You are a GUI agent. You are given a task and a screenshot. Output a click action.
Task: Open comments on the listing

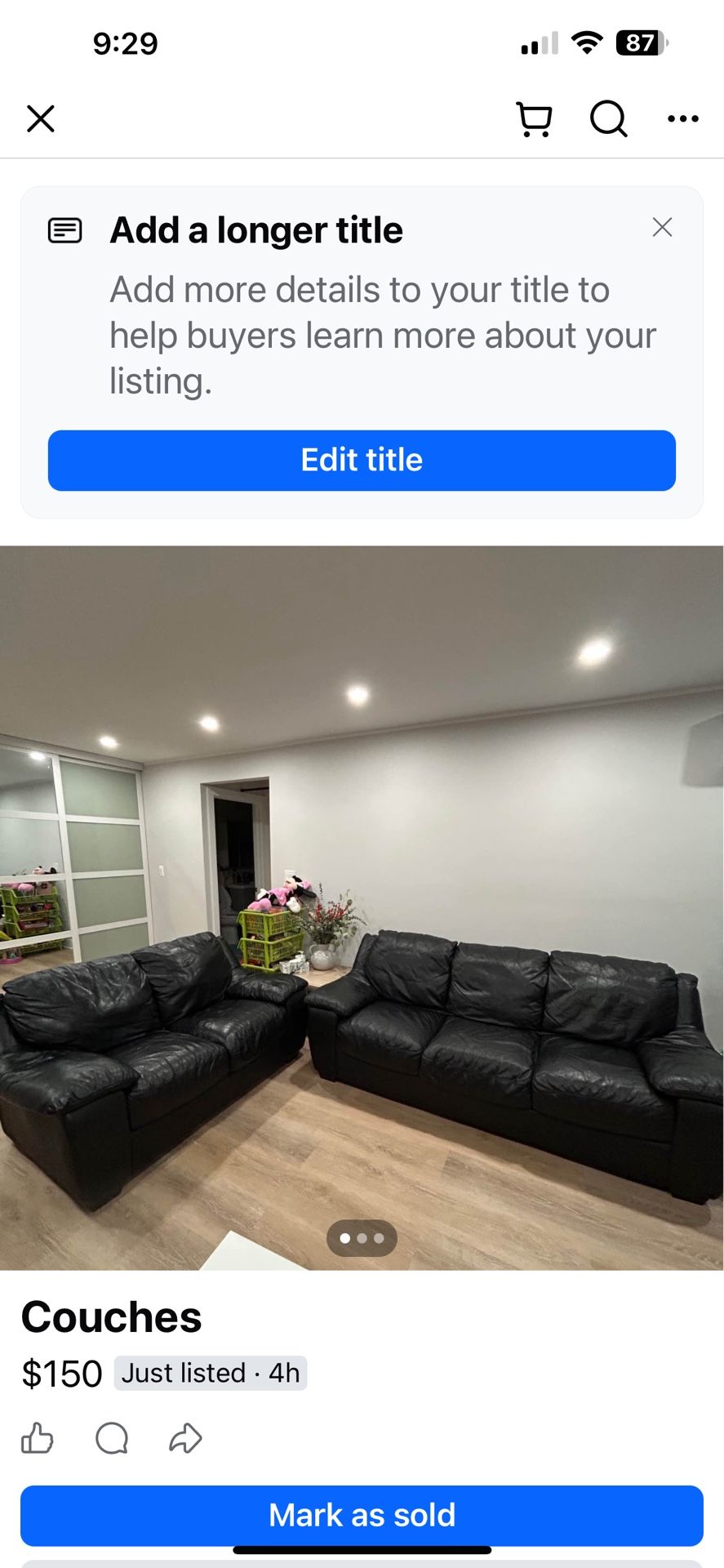tap(112, 1438)
